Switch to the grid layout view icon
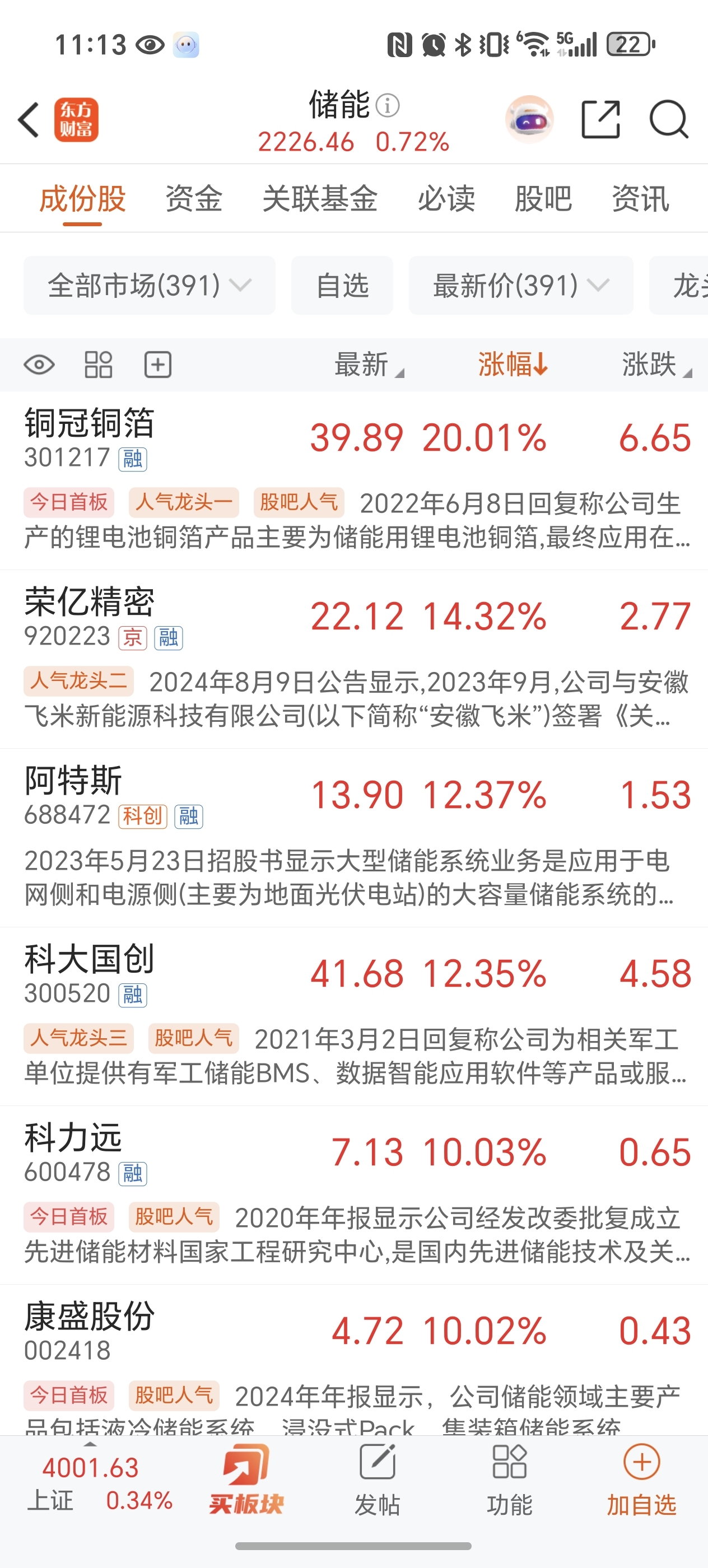Viewport: 708px width, 1568px height. (x=98, y=365)
